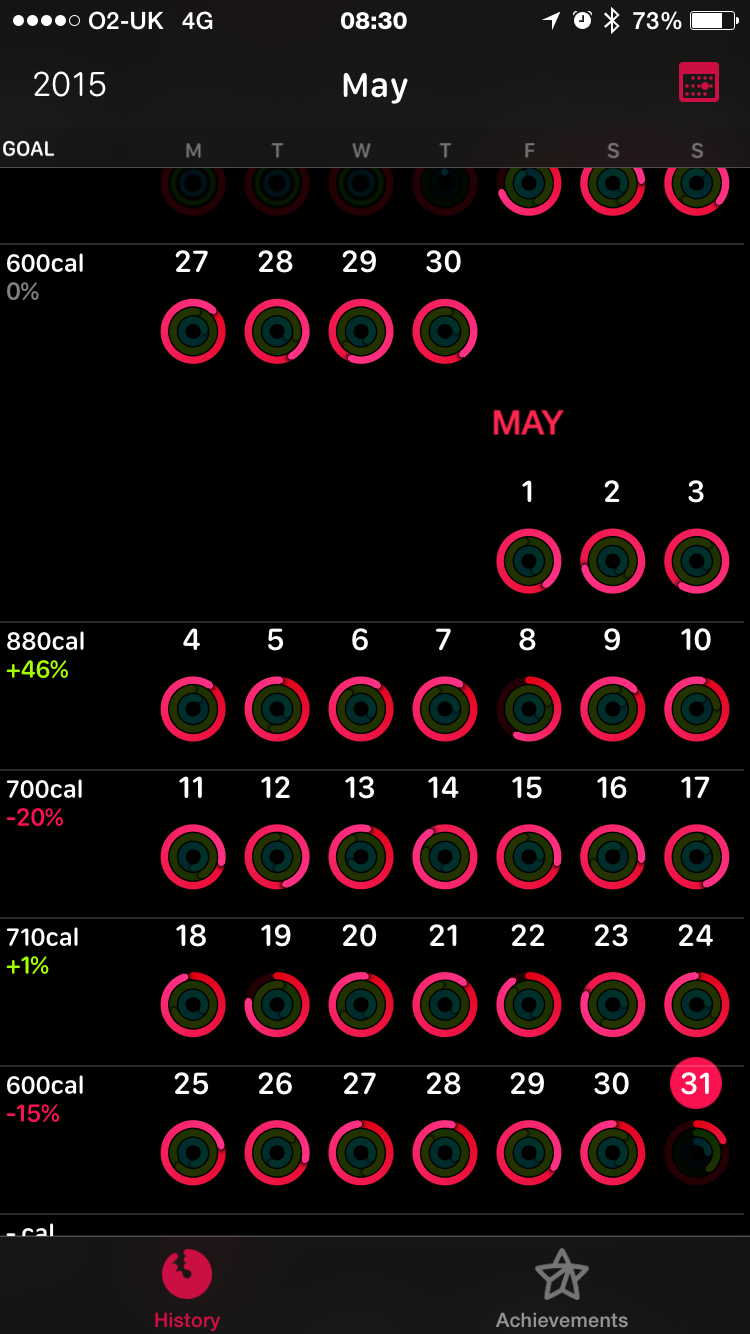Open today's activity, May 31
This screenshot has height=1334, width=750.
tap(696, 1153)
